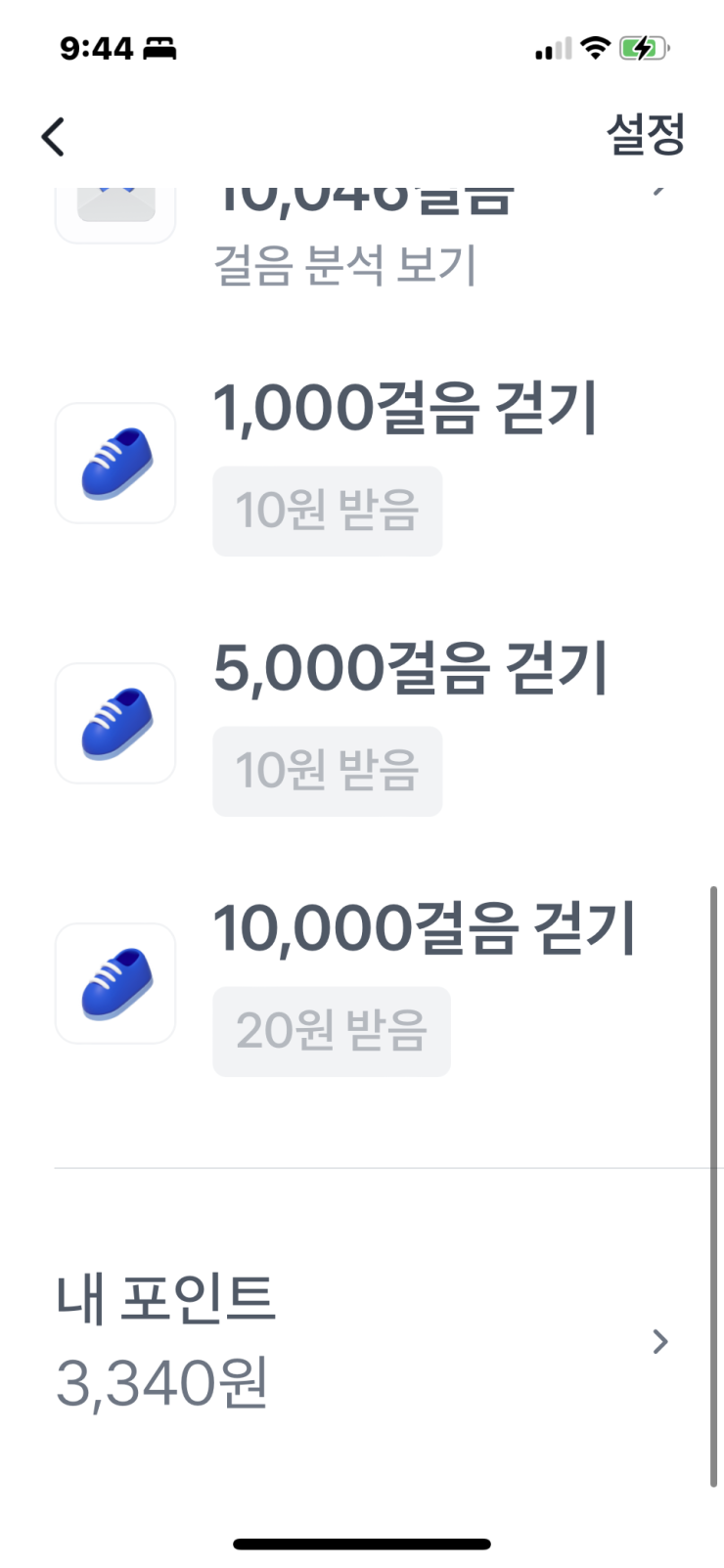The height and width of the screenshot is (1568, 724).
Task: Open 설정 settings
Action: point(646,134)
